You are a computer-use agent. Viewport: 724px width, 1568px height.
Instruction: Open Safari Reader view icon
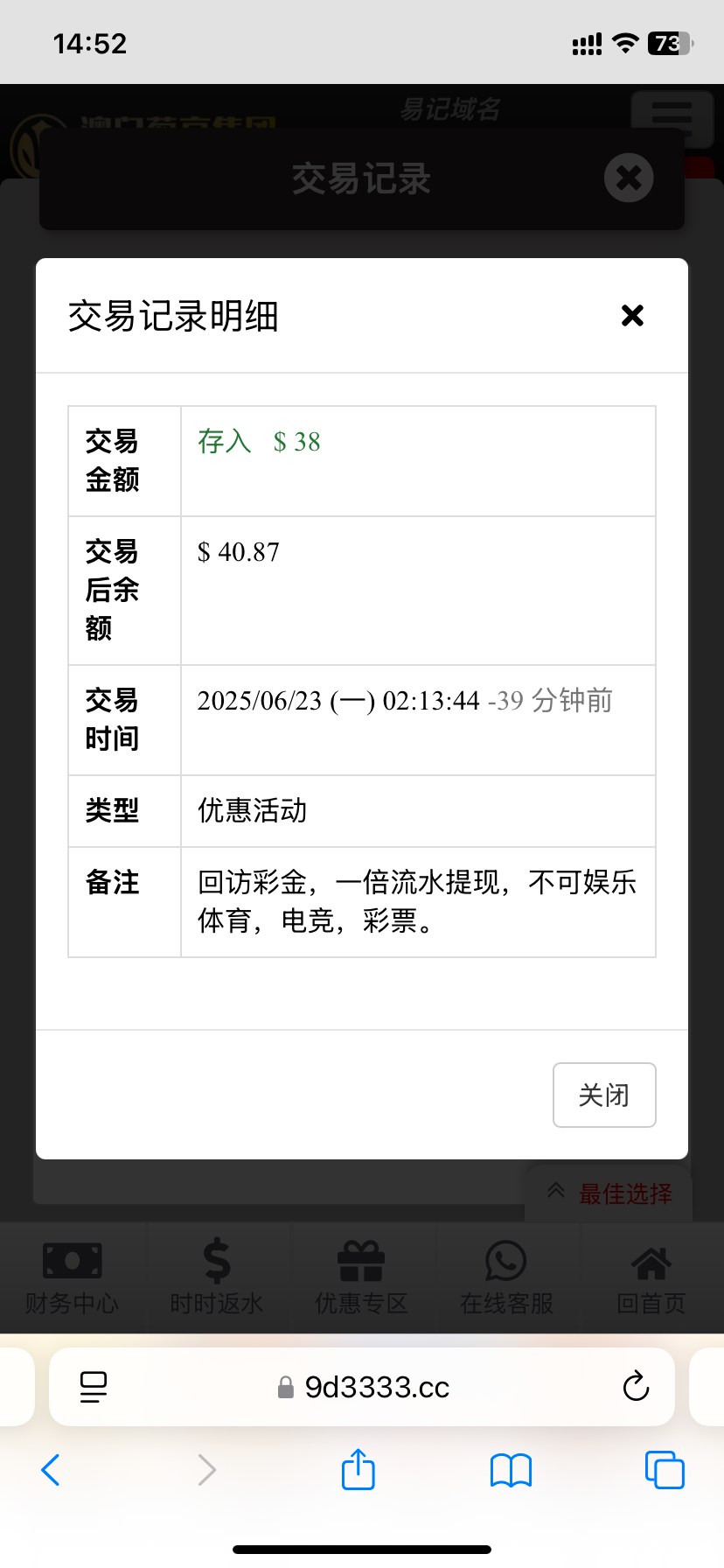[x=93, y=1387]
